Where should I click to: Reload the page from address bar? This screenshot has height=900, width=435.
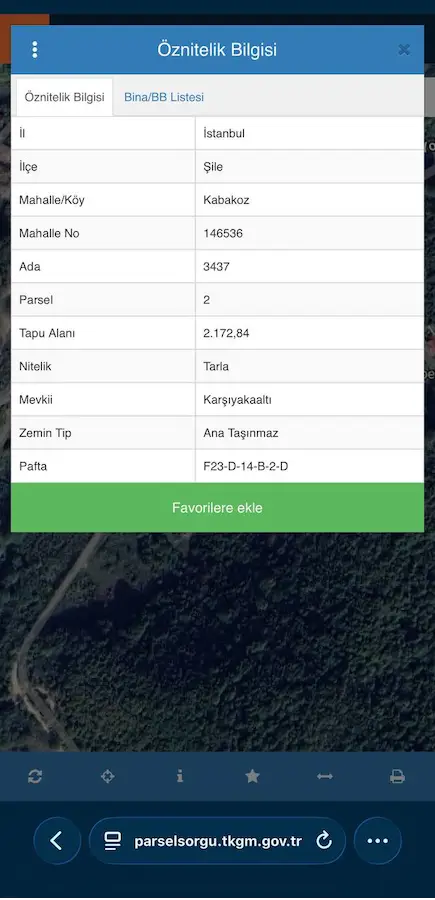[x=324, y=841]
